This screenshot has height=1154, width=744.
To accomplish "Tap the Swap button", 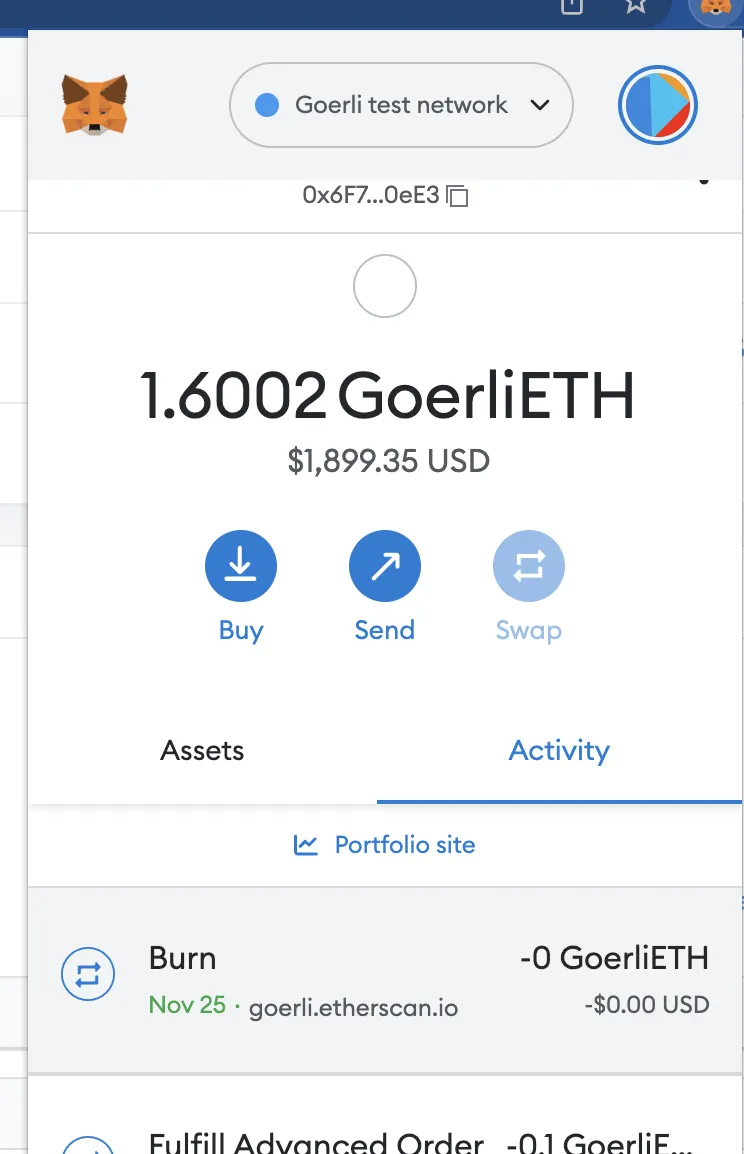I will pyautogui.click(x=528, y=568).
